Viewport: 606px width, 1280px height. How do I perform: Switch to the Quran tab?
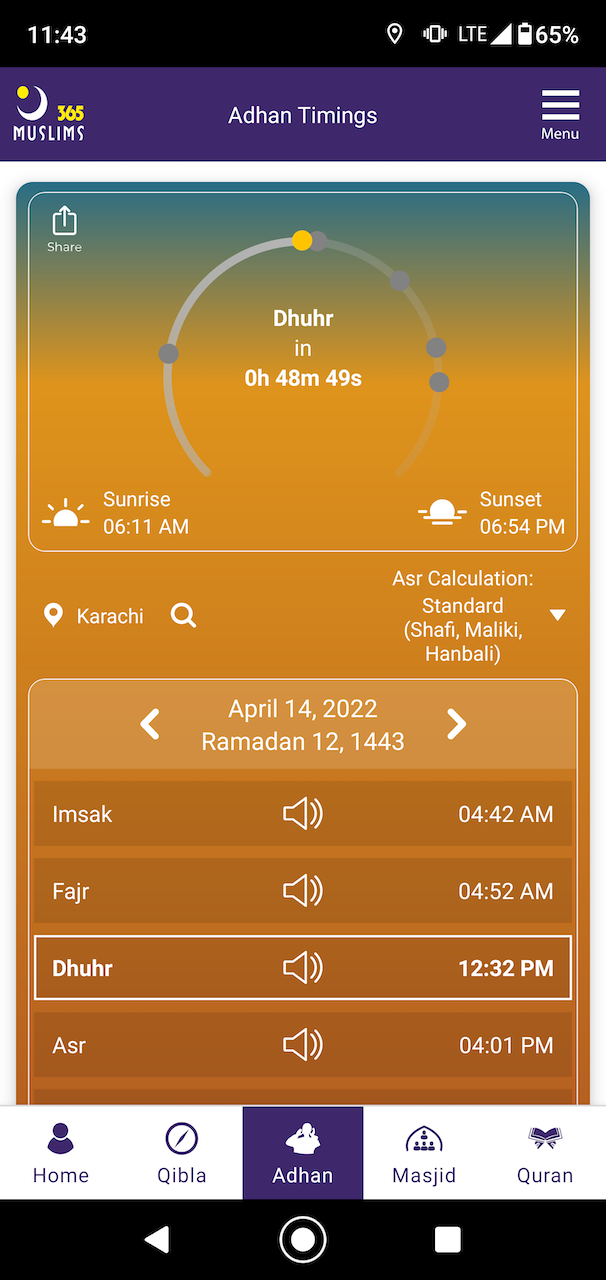pos(545,1153)
